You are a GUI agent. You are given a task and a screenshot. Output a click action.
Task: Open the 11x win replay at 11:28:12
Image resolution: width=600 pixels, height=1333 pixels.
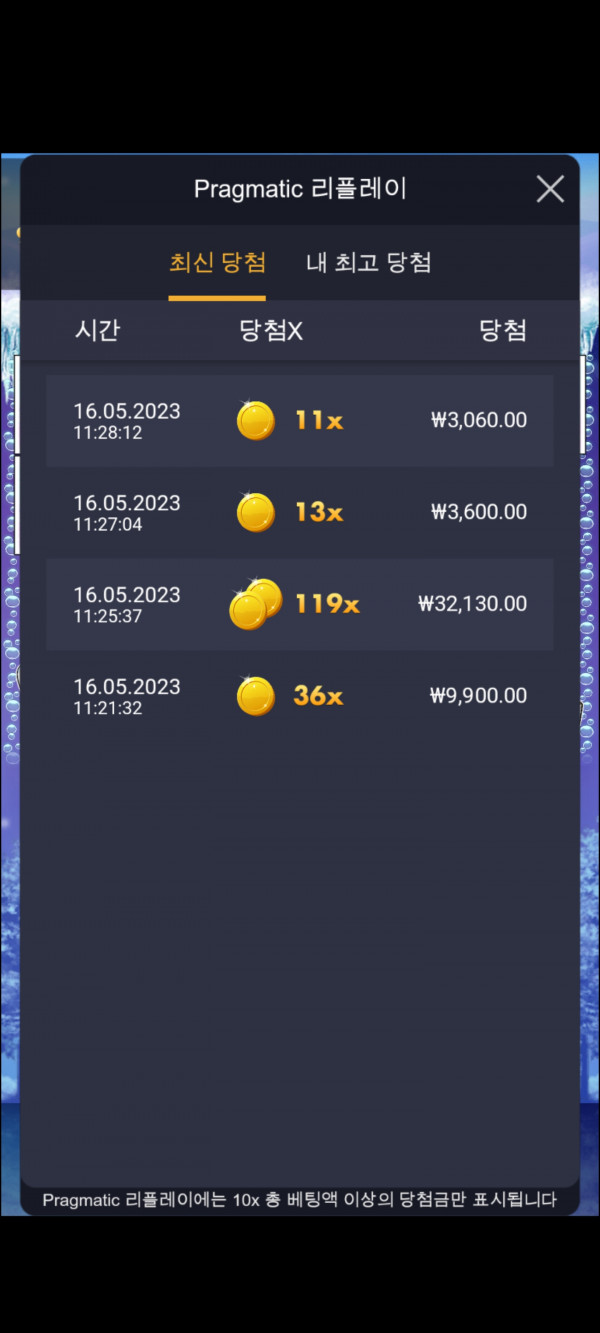(x=300, y=420)
